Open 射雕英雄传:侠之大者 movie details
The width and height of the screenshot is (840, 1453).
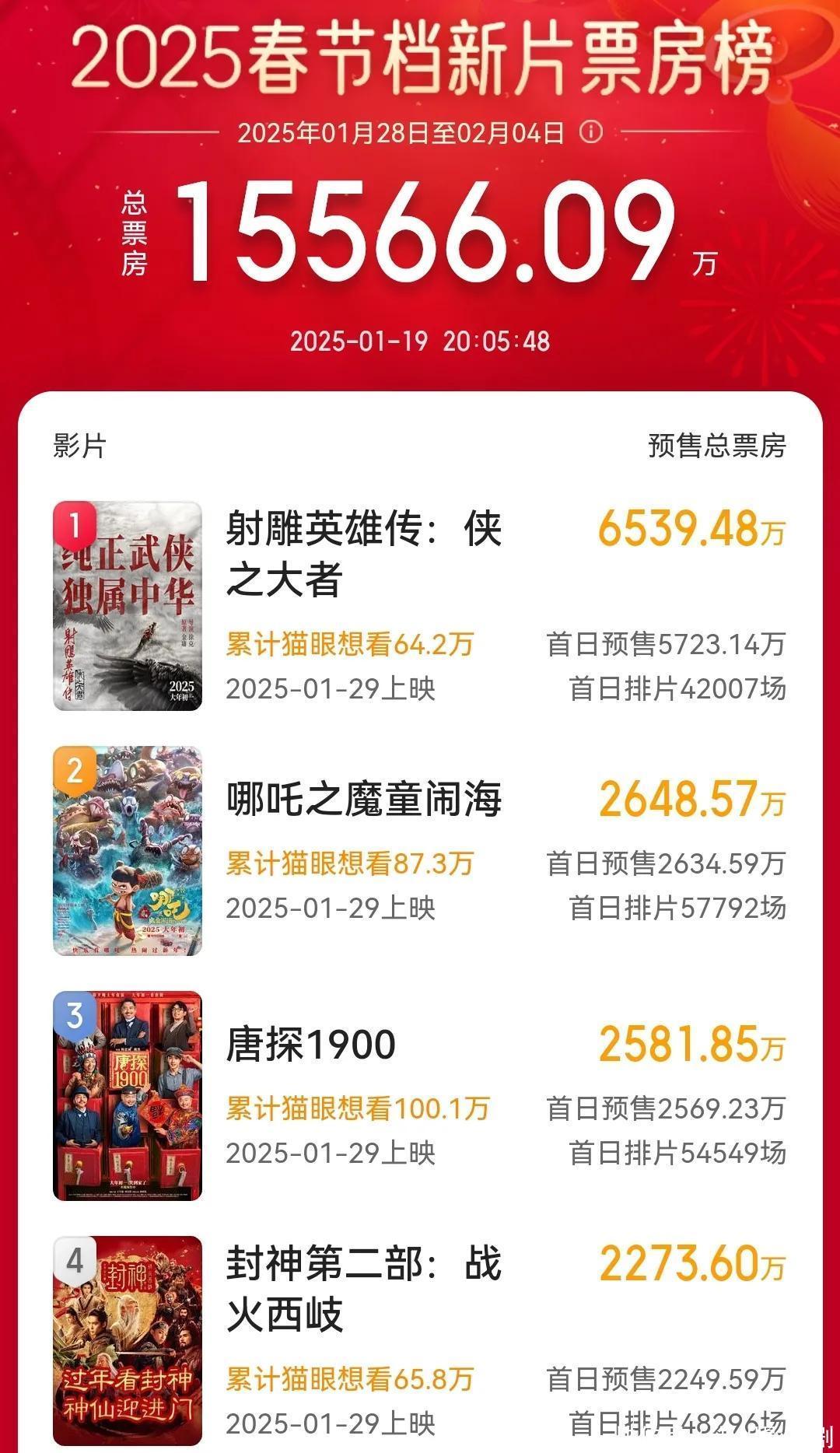(363, 554)
